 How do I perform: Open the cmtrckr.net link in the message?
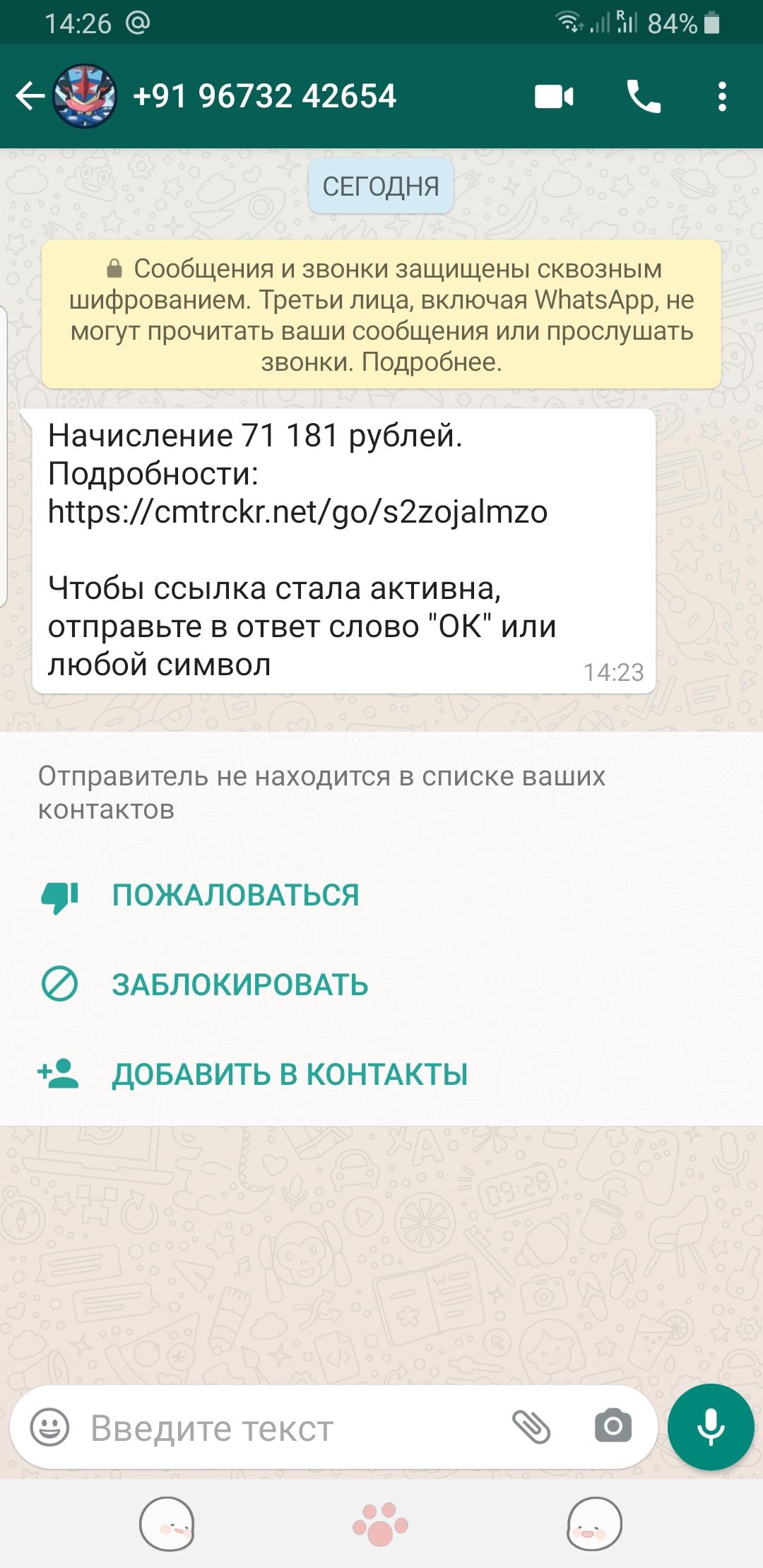pyautogui.click(x=297, y=511)
